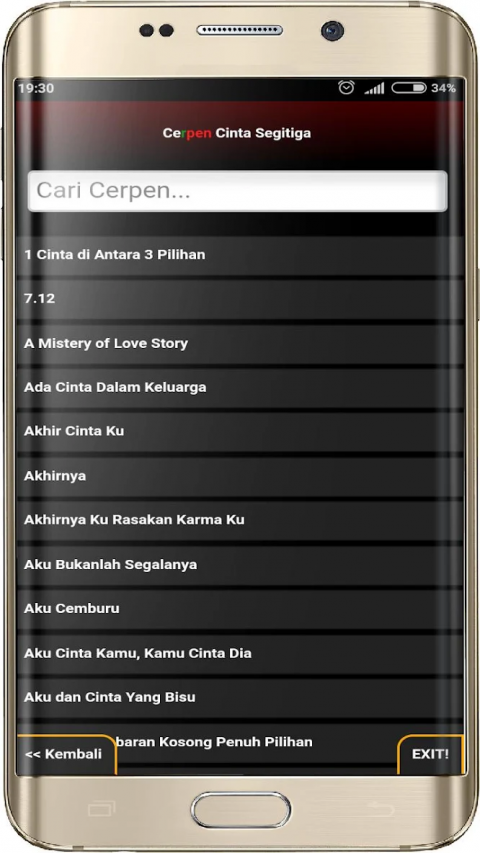The height and width of the screenshot is (853, 480).
Task: Open the story titled 7.12
Action: pos(240,299)
